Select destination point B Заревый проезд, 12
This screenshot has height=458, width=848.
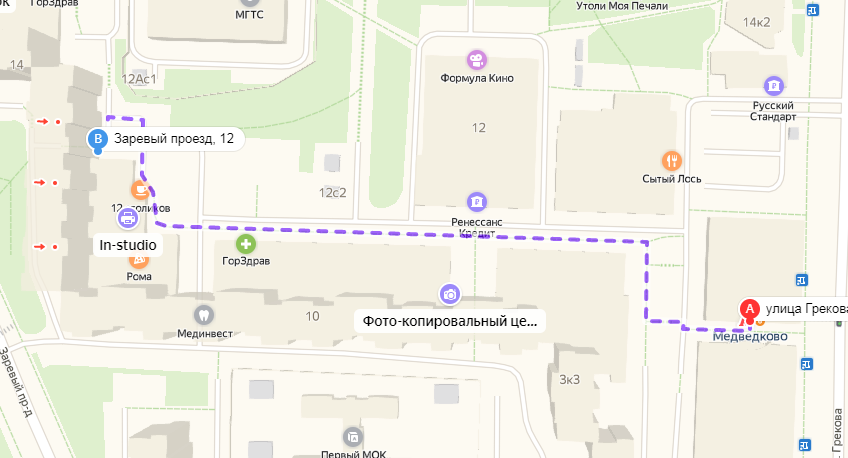tap(98, 140)
